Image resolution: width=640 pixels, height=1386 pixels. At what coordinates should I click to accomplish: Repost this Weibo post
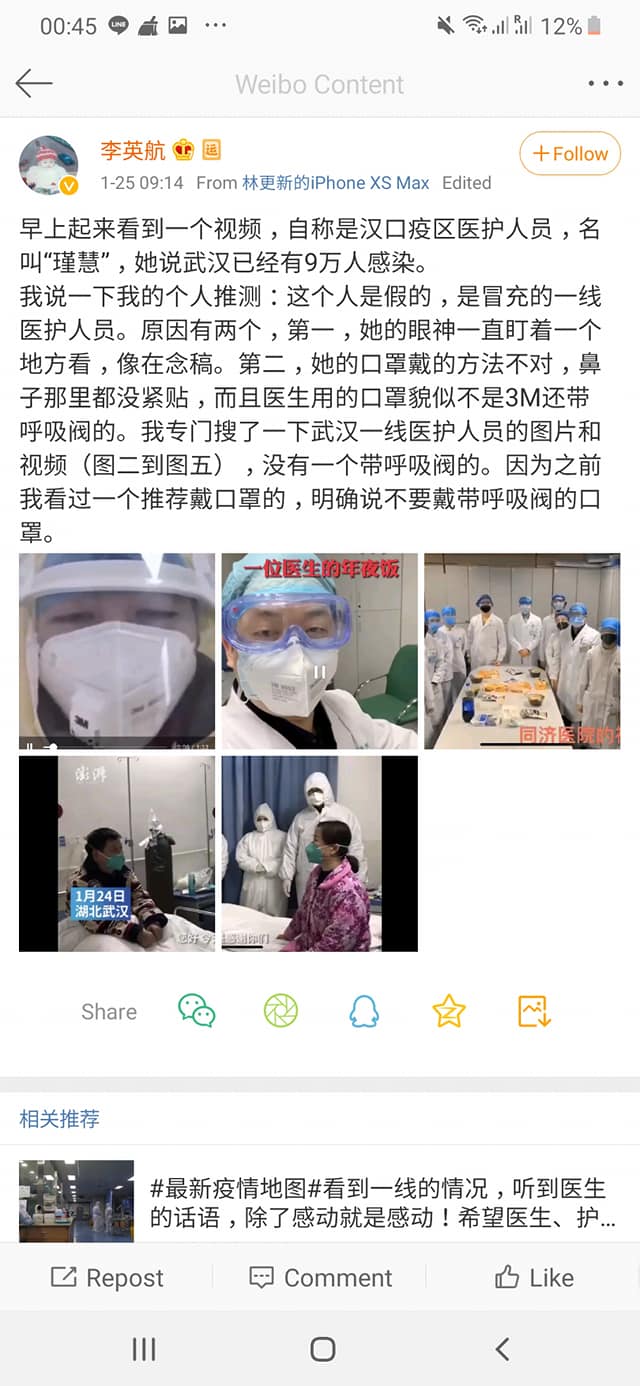[107, 1278]
